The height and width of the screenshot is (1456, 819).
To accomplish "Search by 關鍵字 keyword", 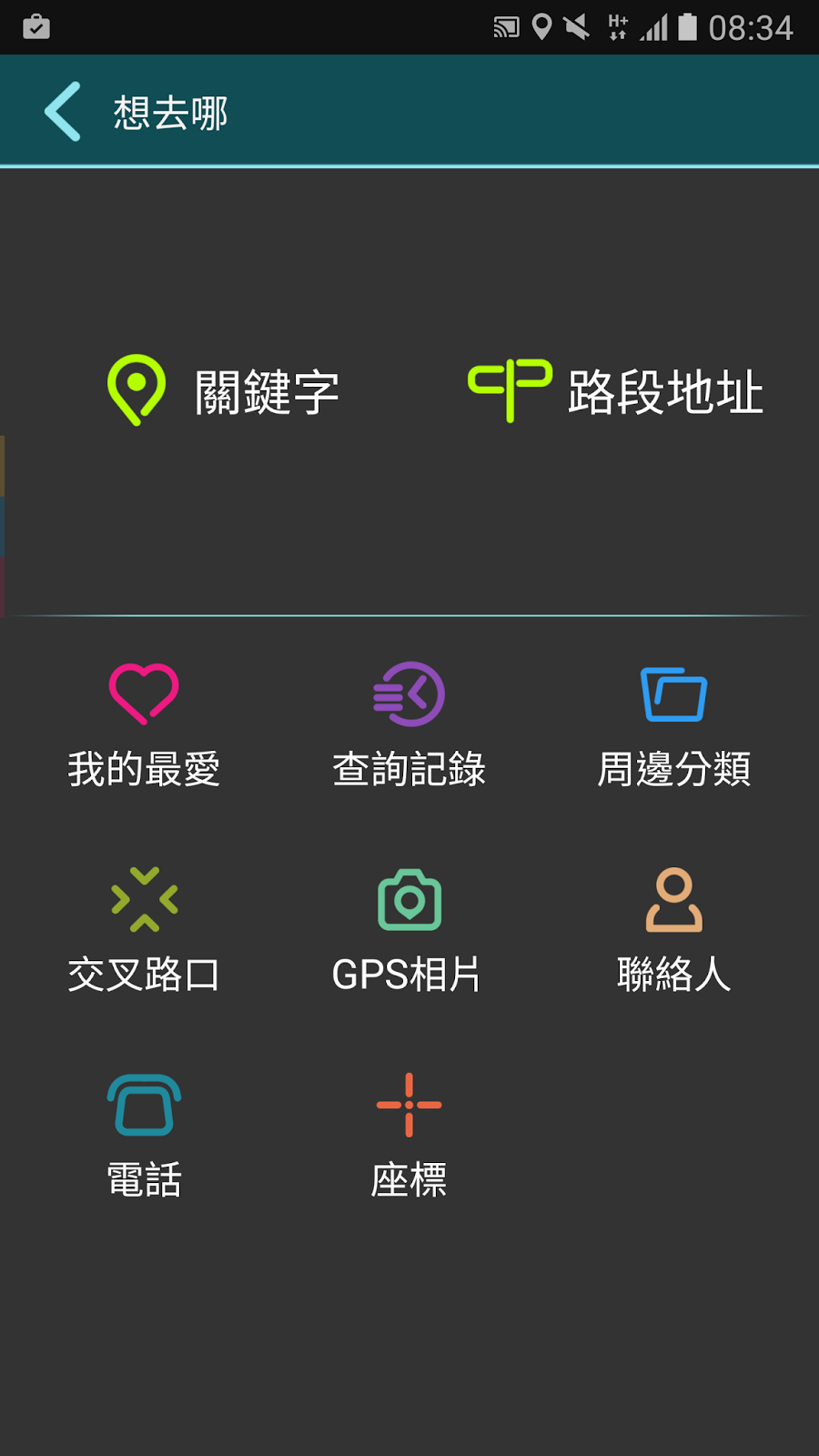I will pos(223,391).
